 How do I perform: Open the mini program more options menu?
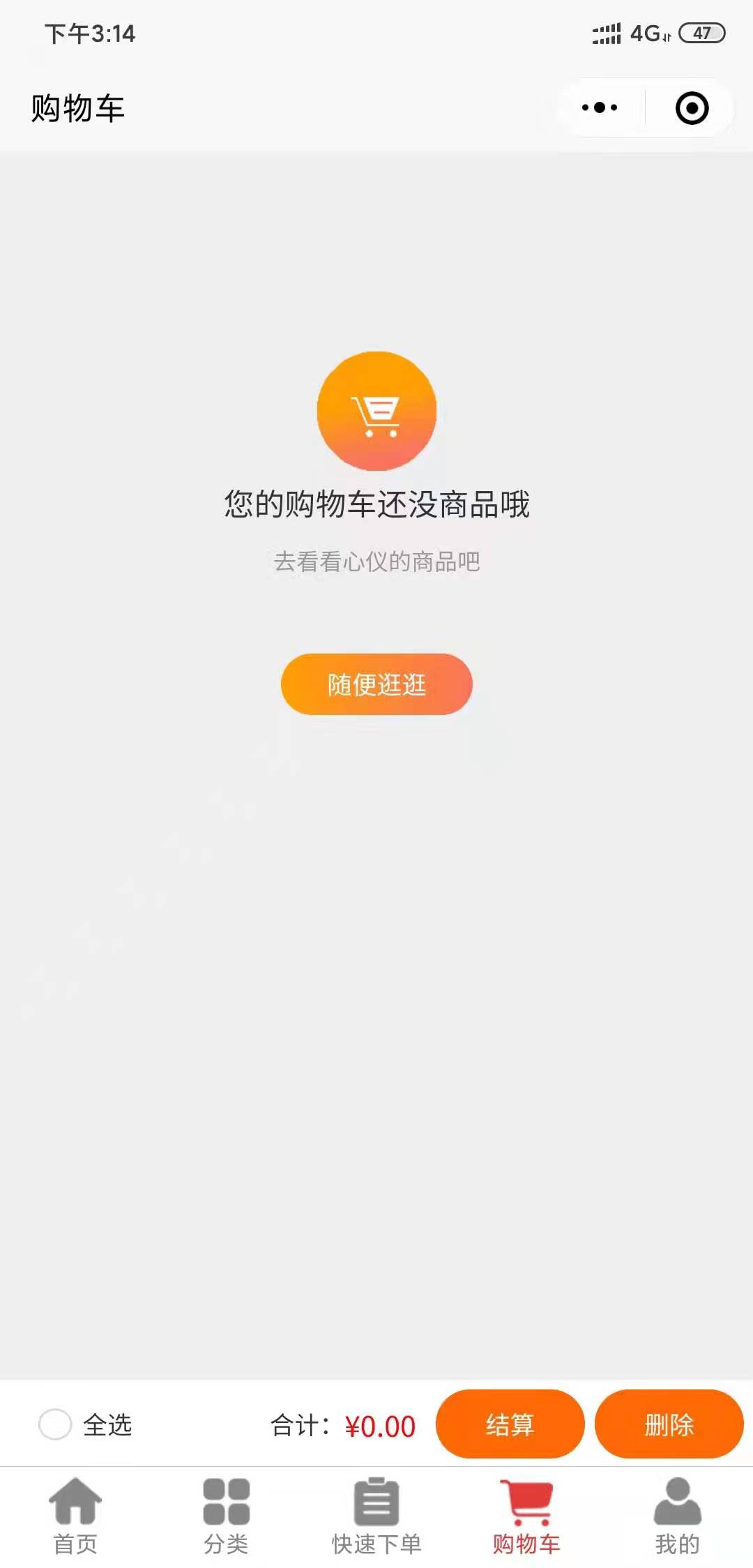[x=600, y=108]
